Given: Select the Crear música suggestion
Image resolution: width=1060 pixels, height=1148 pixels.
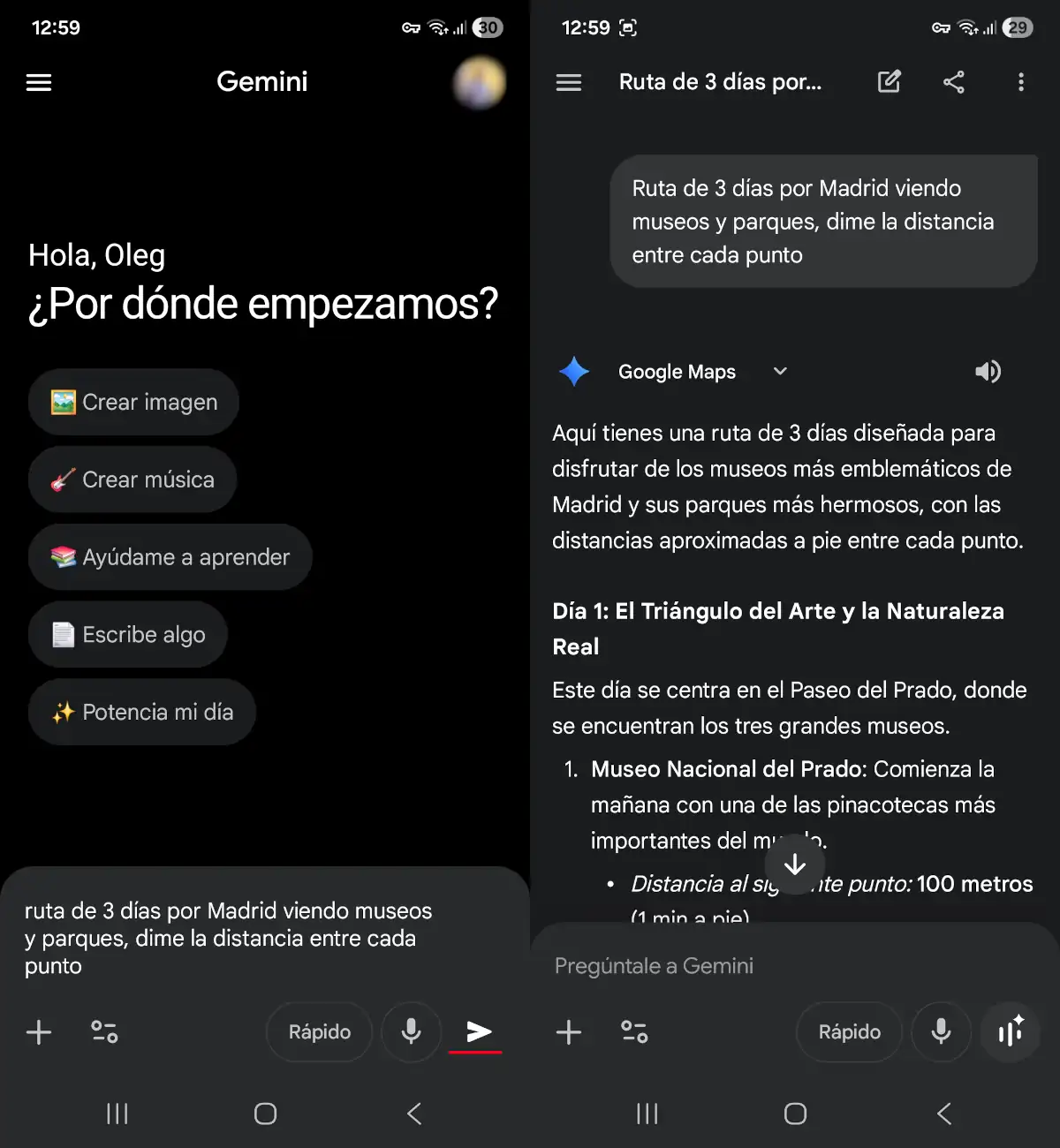Looking at the screenshot, I should tap(132, 480).
